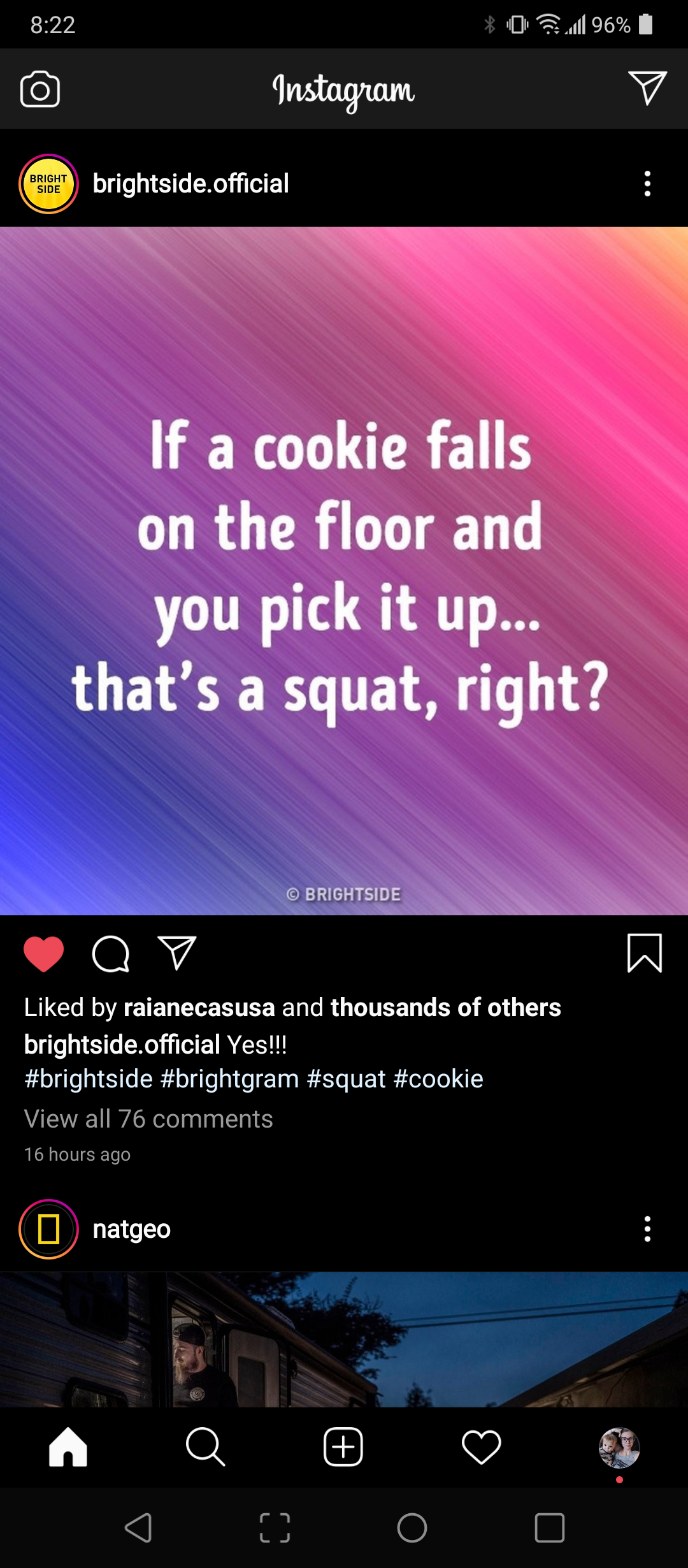This screenshot has width=688, height=1568.
Task: Open raianecasusa's profile from likes
Action: click(x=199, y=1008)
